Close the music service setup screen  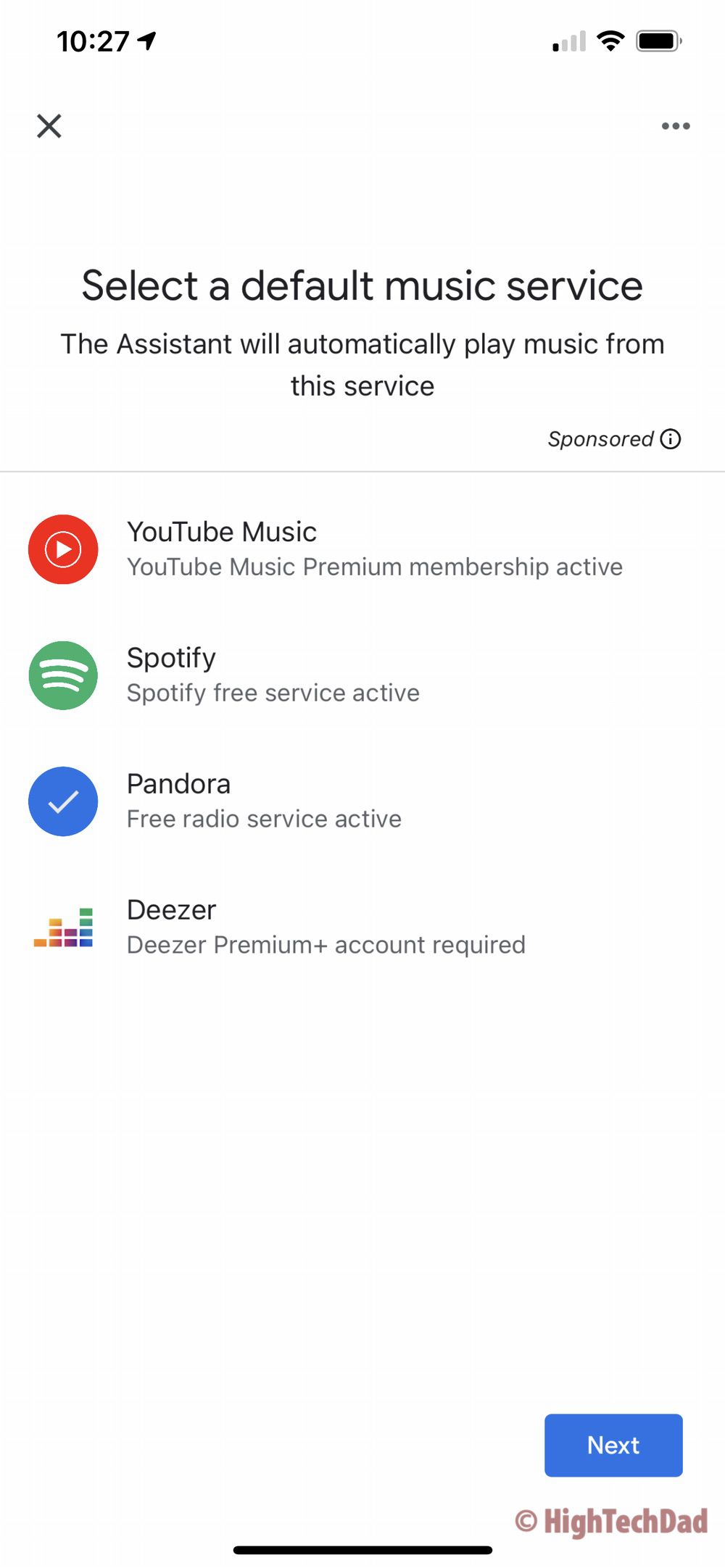[49, 126]
